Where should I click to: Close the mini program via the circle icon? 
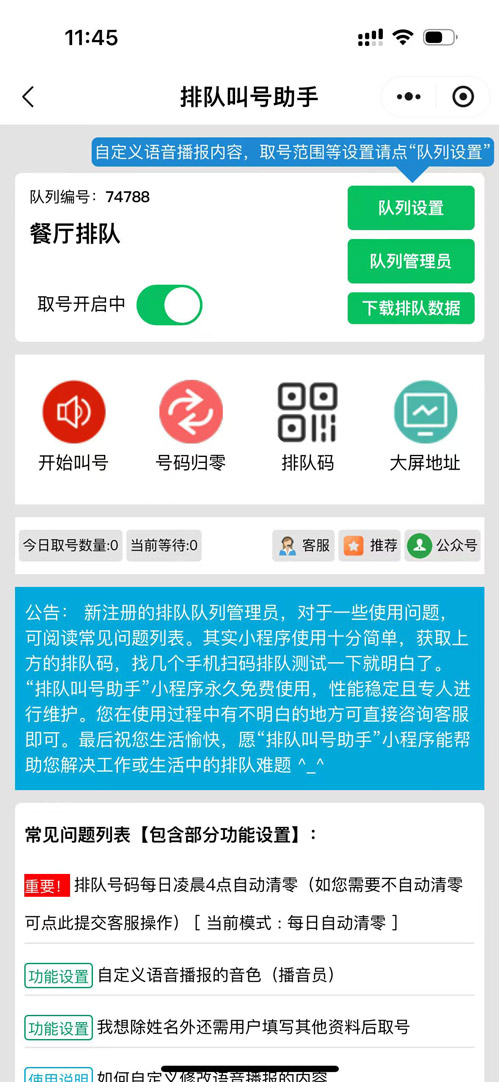click(463, 97)
